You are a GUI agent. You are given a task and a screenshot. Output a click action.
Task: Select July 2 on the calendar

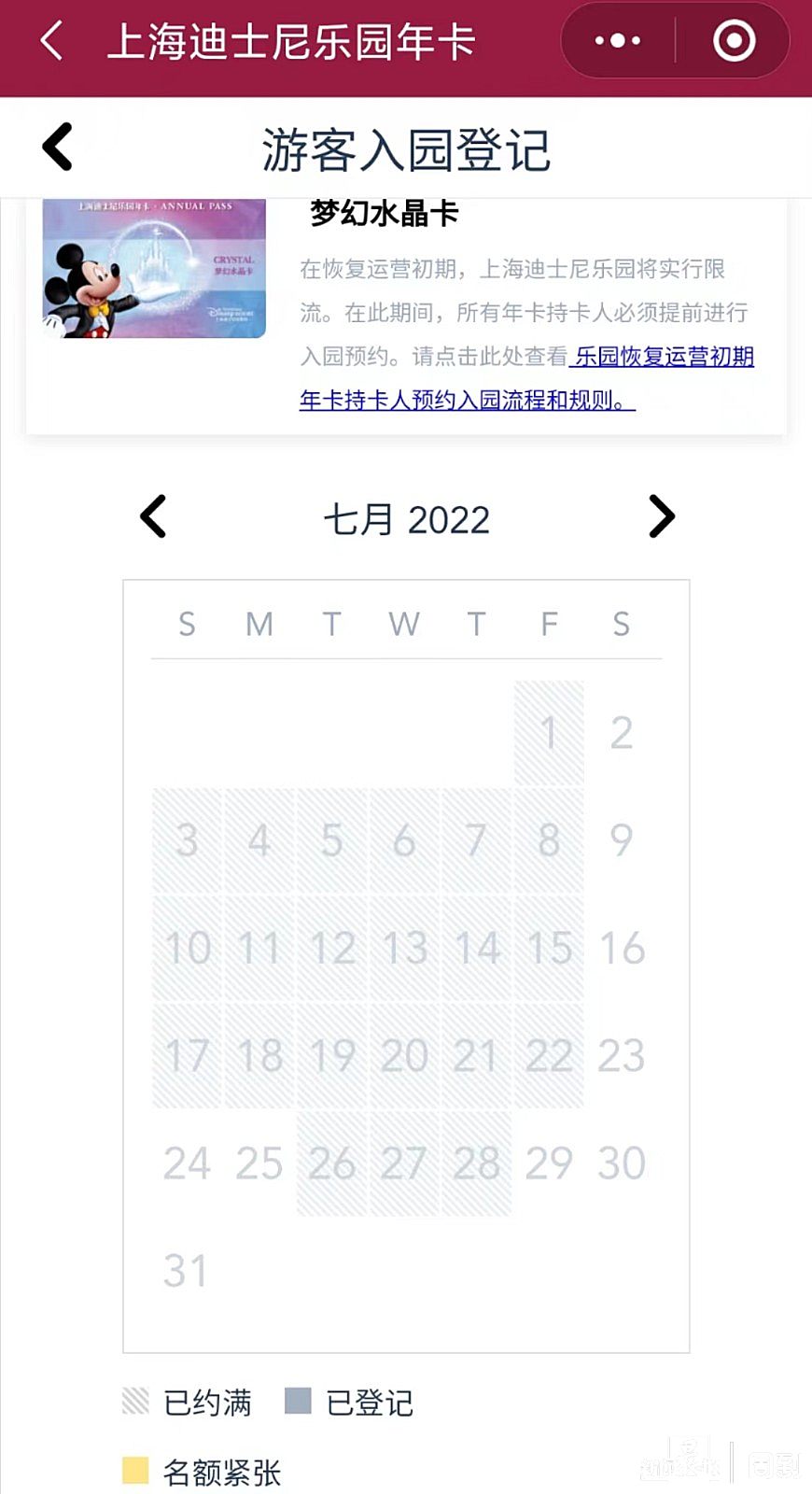(622, 733)
